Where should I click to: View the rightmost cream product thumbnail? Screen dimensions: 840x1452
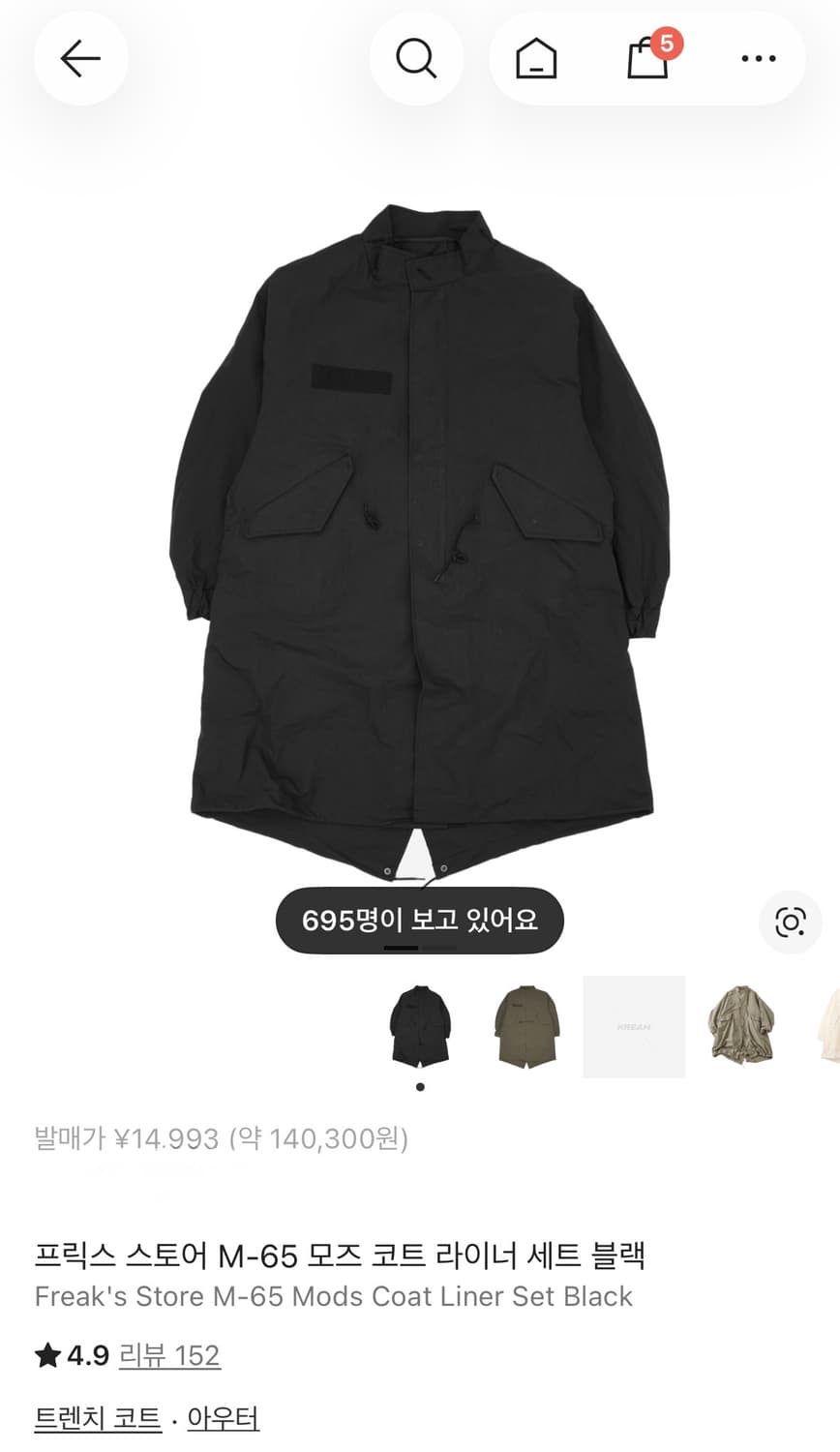(830, 1026)
